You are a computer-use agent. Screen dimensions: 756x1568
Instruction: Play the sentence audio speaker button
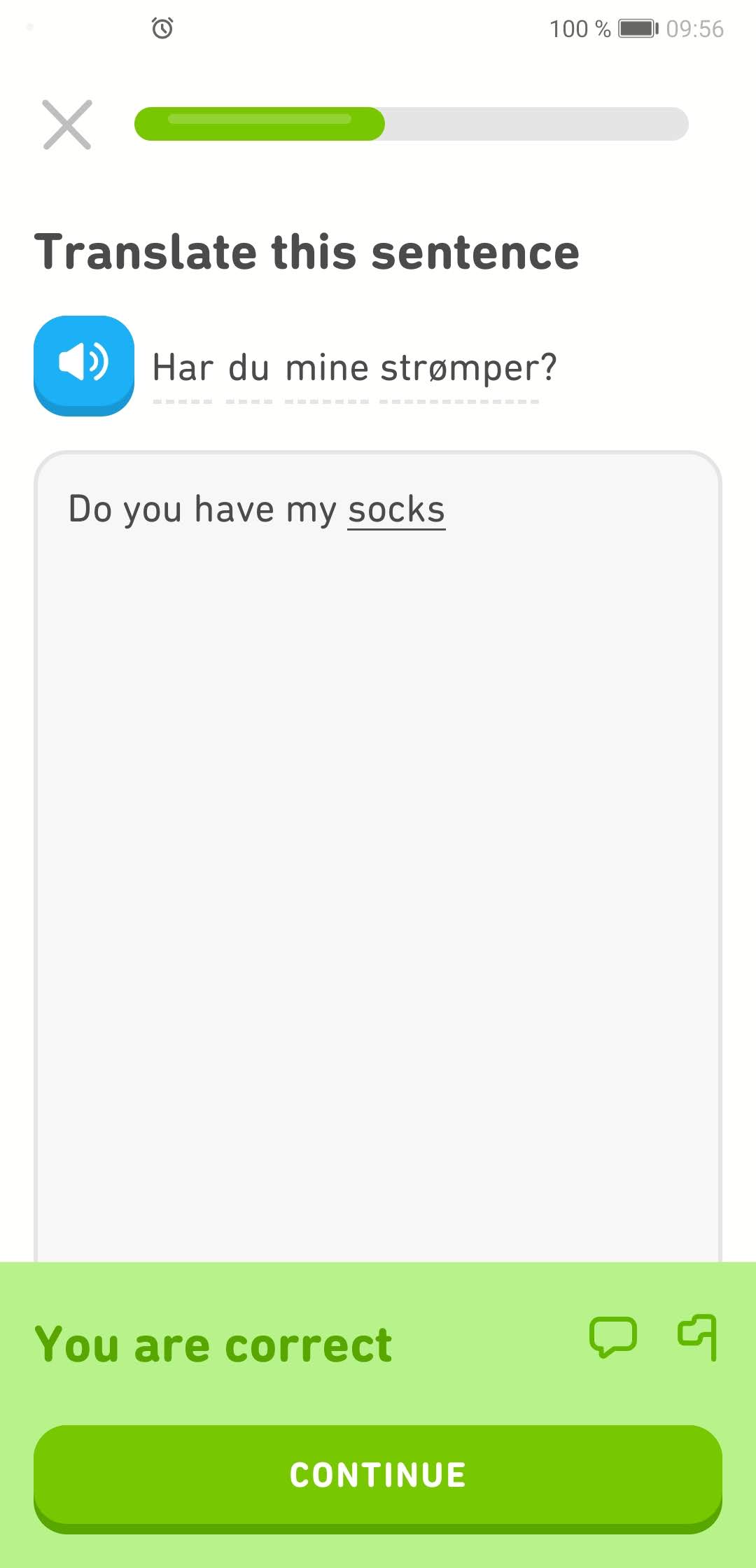click(x=84, y=365)
